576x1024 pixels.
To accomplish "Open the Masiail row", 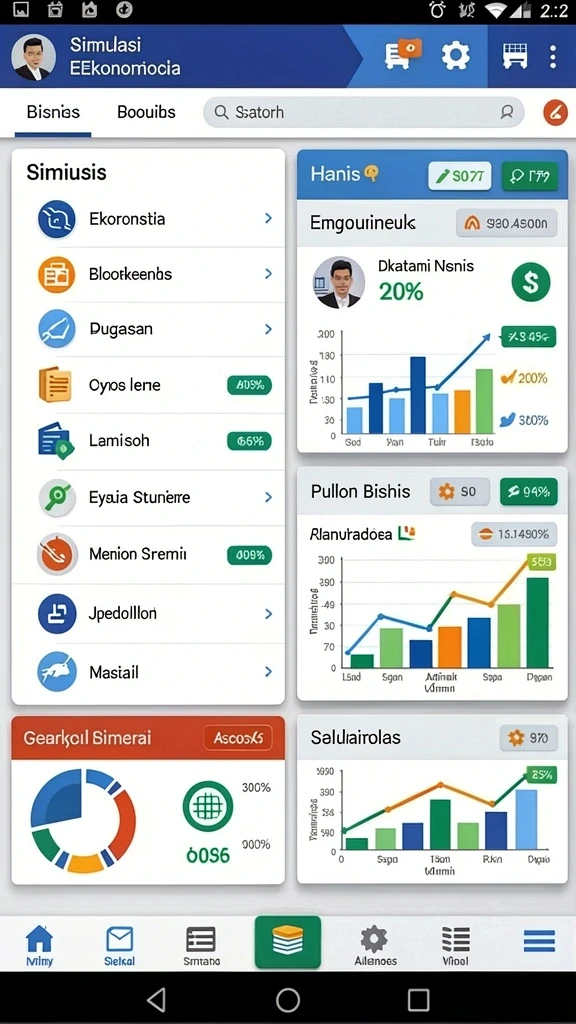I will [148, 672].
